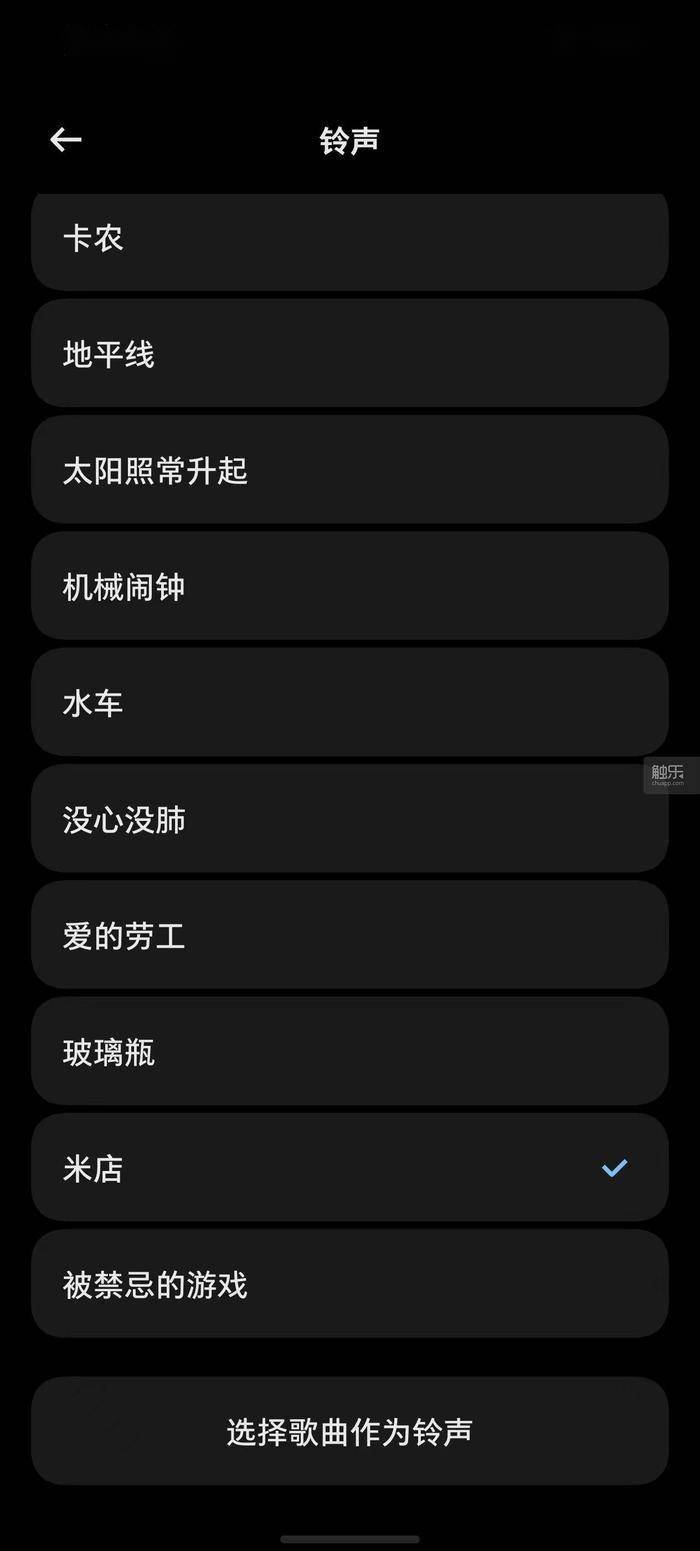Select the 卡农 ringtone
The height and width of the screenshot is (1551, 700).
pyautogui.click(x=349, y=240)
